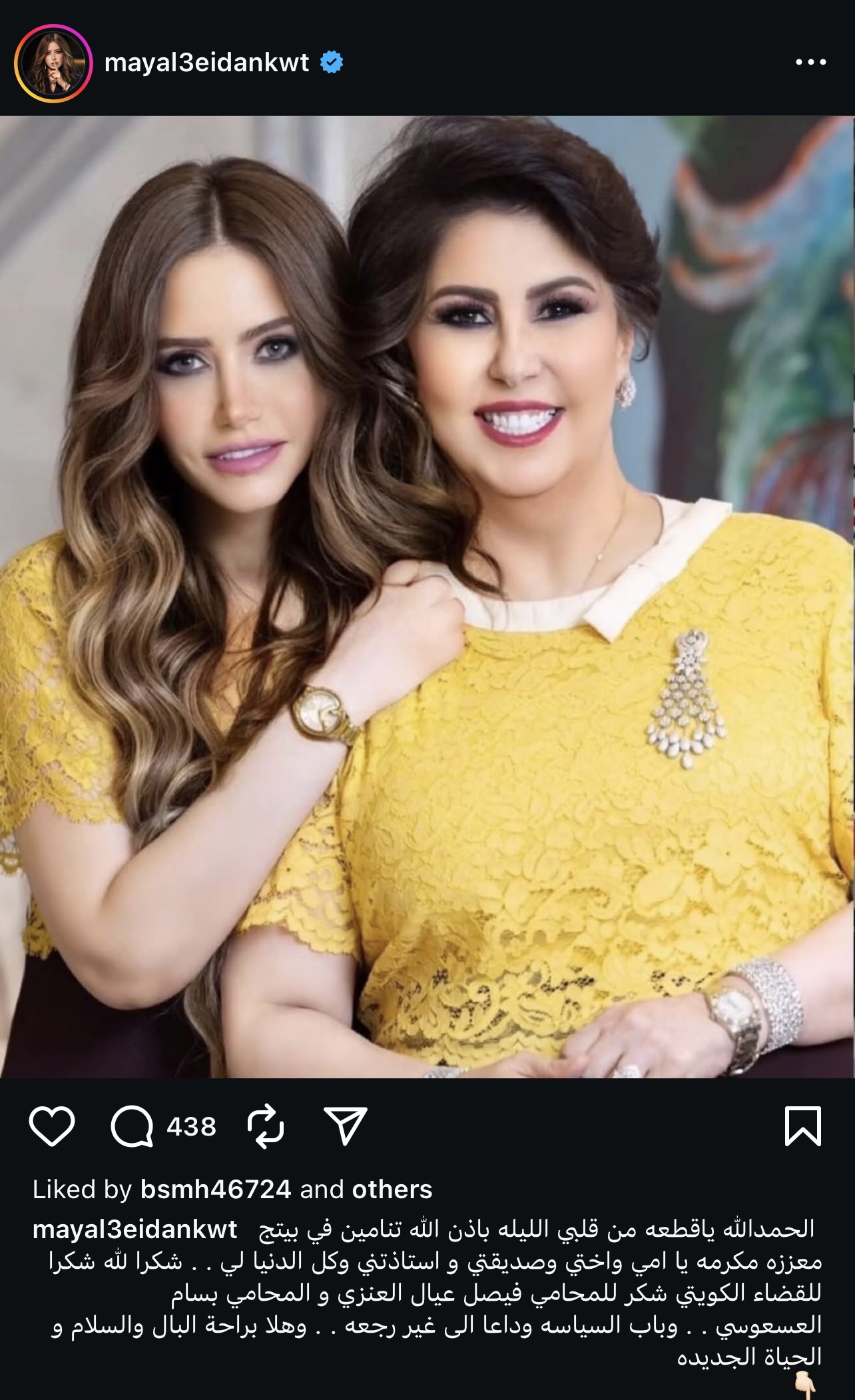The image size is (855, 1400).
Task: Repost this post
Action: pos(266,1126)
